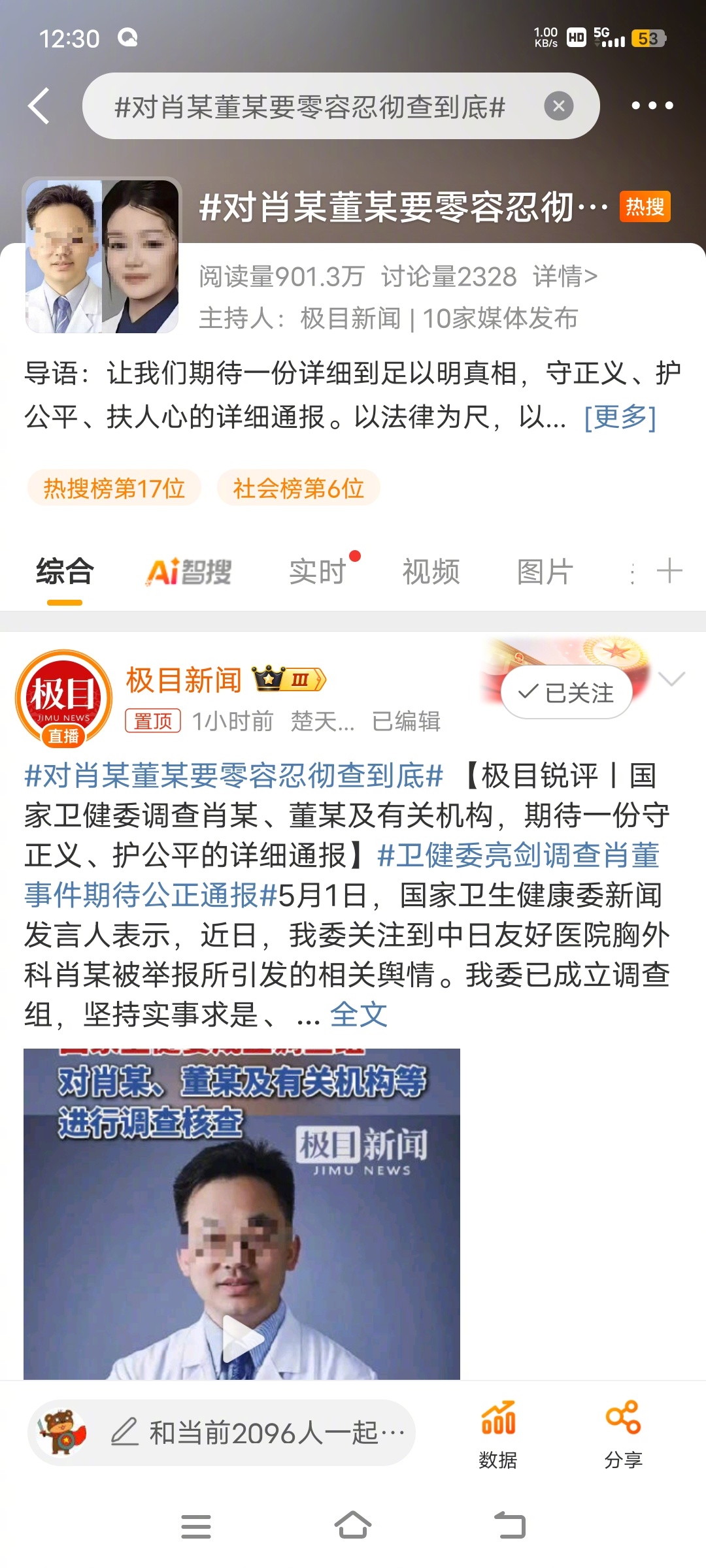The width and height of the screenshot is (706, 1568).
Task: Switch to the 图片 tab
Action: click(x=545, y=572)
